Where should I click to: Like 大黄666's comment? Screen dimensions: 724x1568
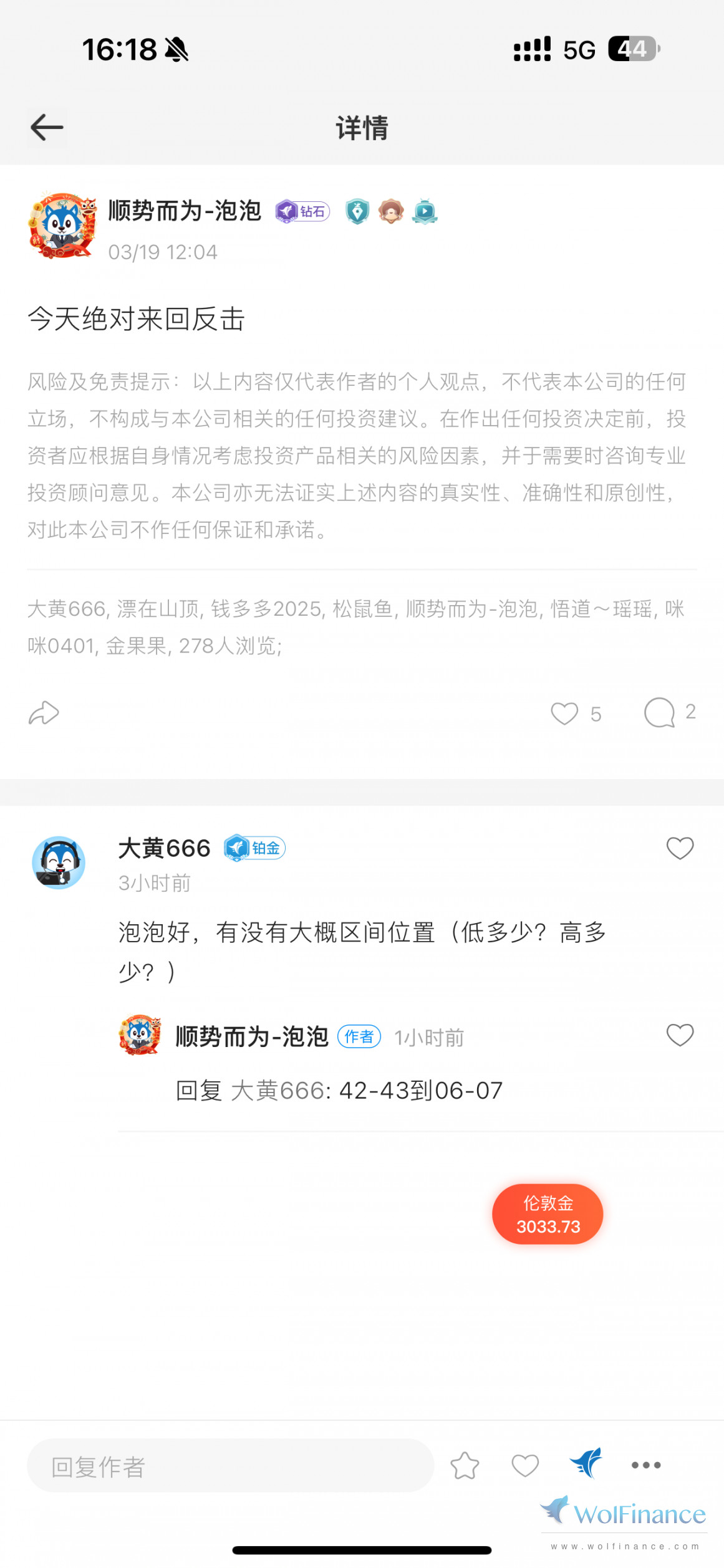[x=680, y=848]
